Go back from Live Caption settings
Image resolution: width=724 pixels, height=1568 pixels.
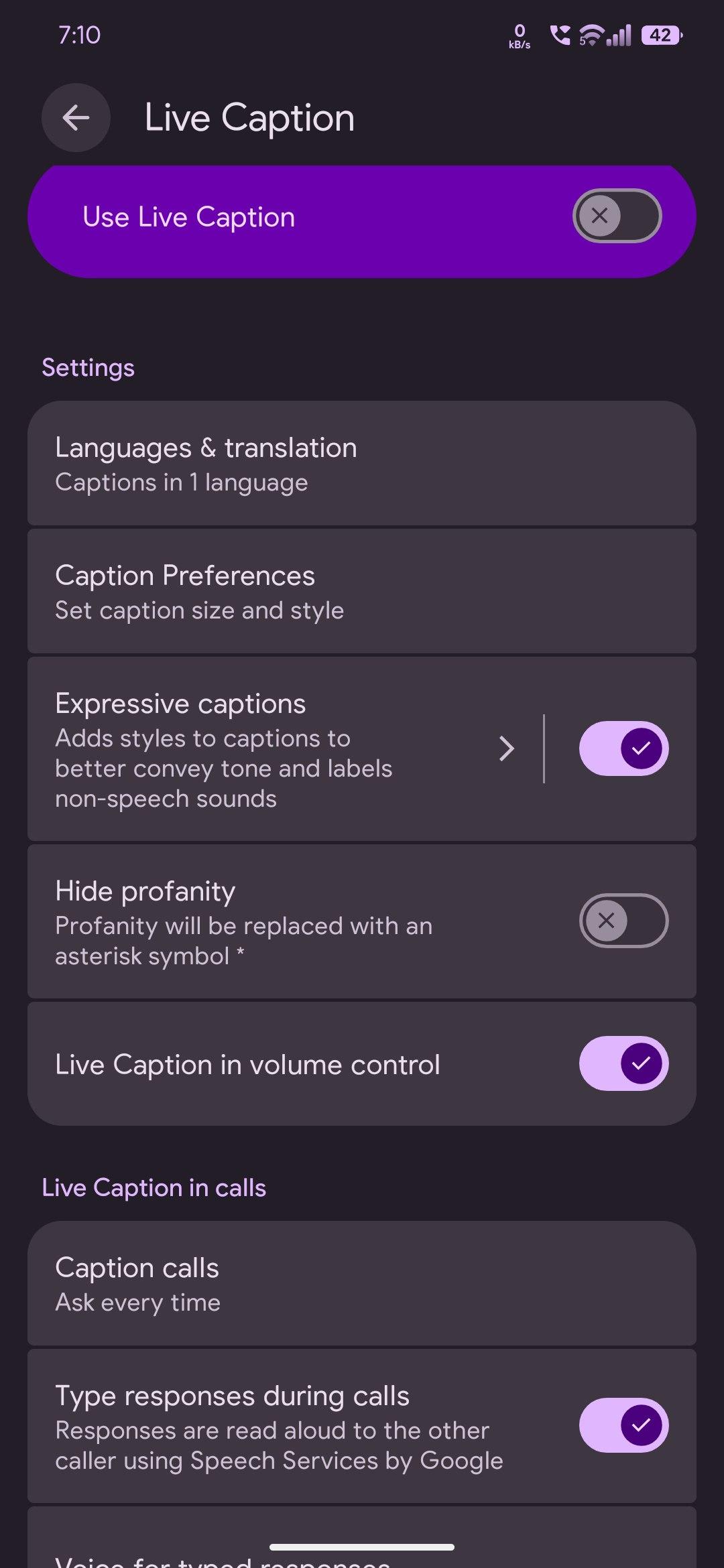(76, 118)
